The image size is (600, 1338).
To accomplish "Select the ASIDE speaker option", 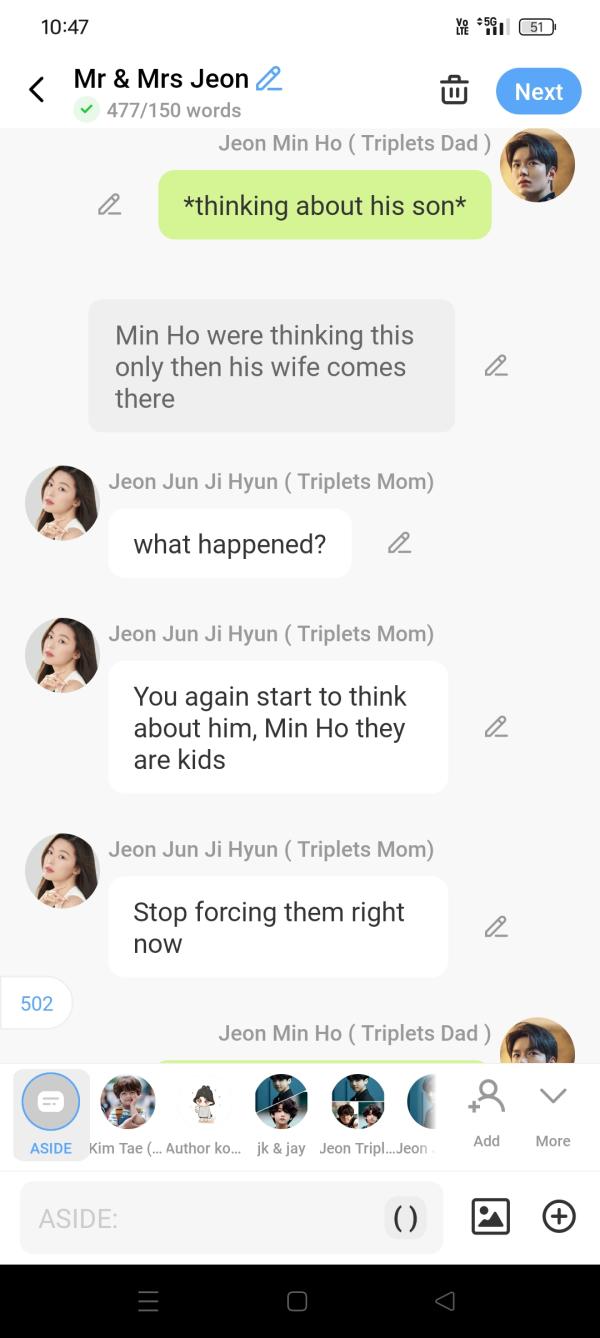I will pyautogui.click(x=51, y=1114).
